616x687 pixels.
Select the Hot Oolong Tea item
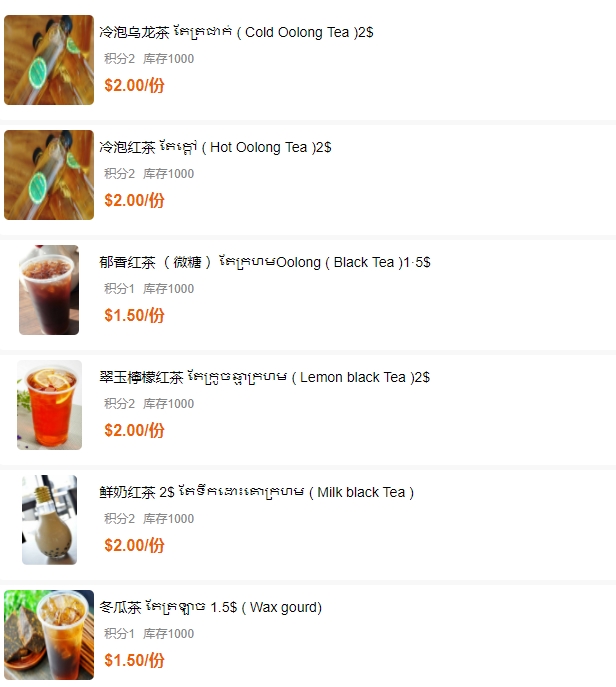click(x=215, y=148)
